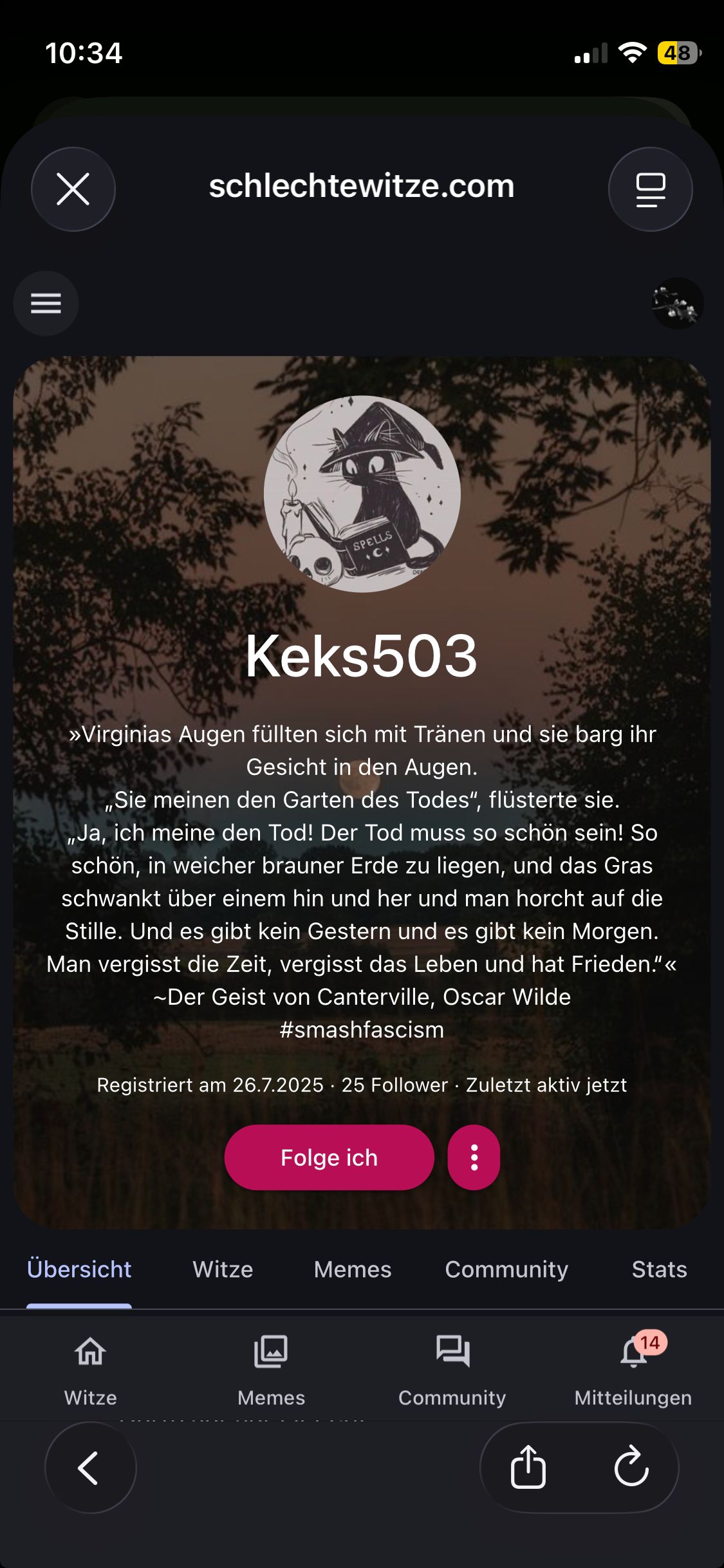Image resolution: width=724 pixels, height=1568 pixels.
Task: Go to Community in bottom navigation
Action: tap(452, 1368)
